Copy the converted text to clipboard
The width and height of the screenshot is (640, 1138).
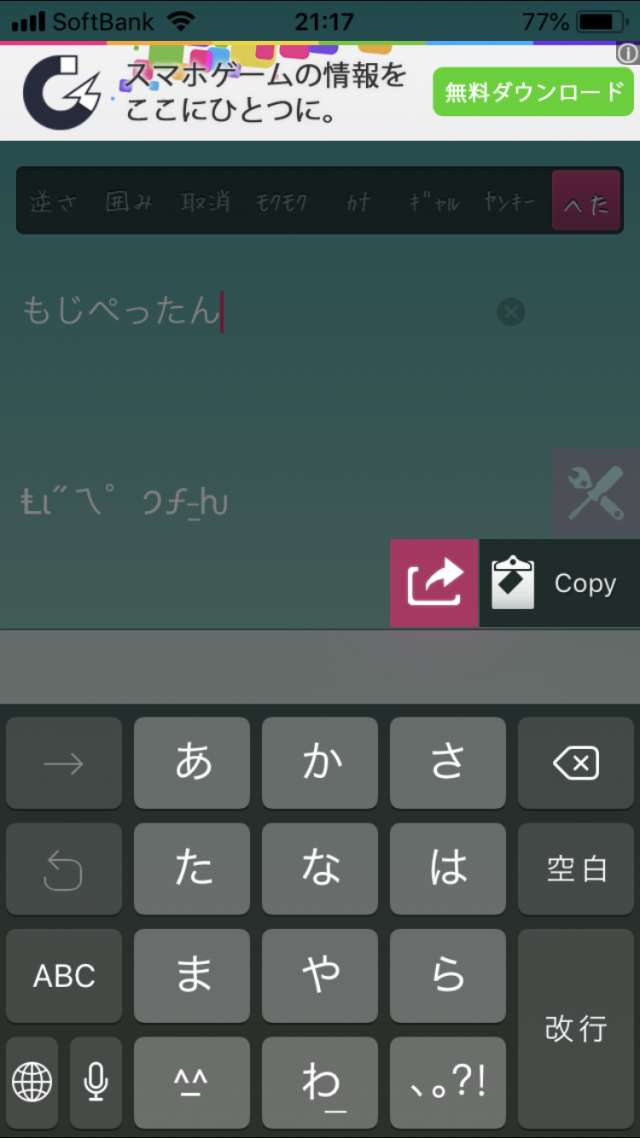point(558,583)
